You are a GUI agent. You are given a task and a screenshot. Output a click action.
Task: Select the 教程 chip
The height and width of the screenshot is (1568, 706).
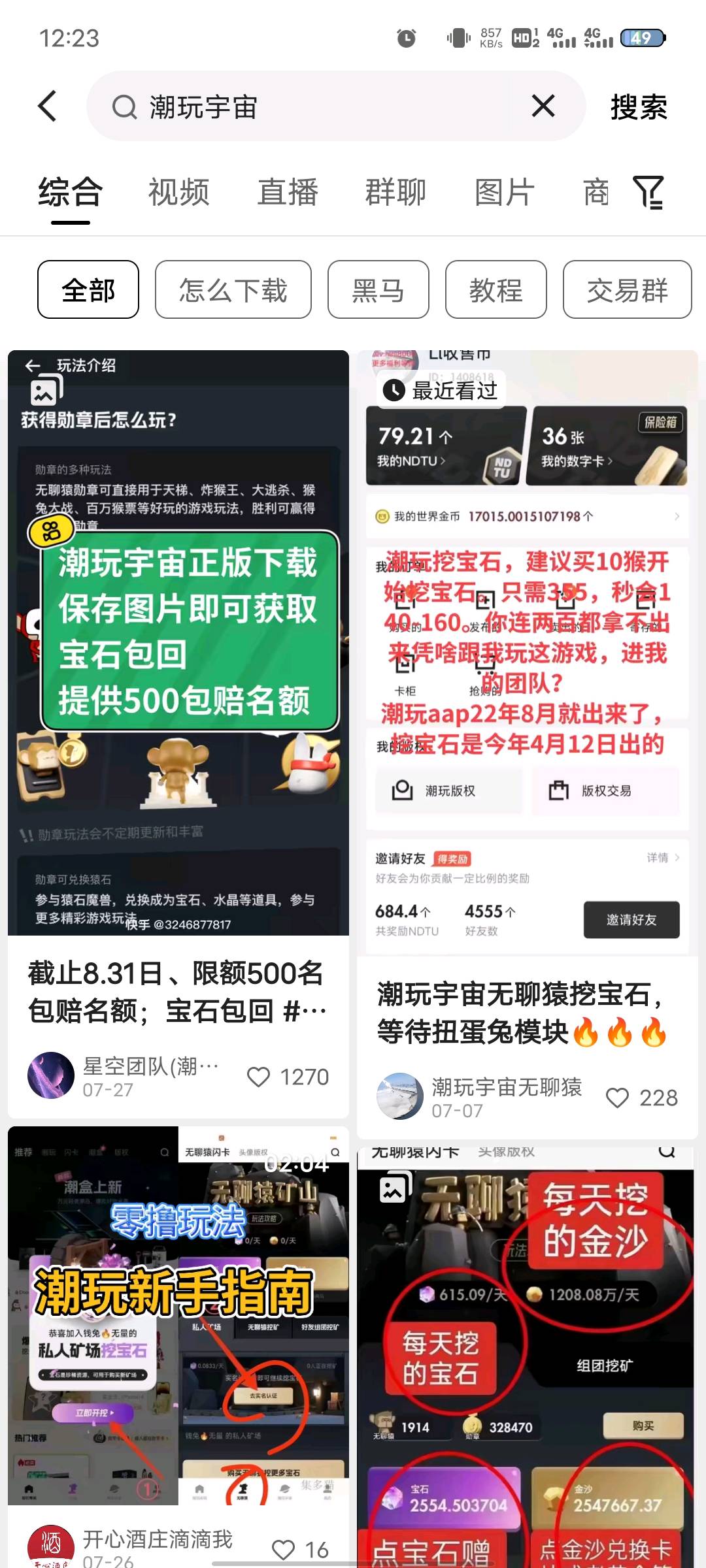click(496, 290)
